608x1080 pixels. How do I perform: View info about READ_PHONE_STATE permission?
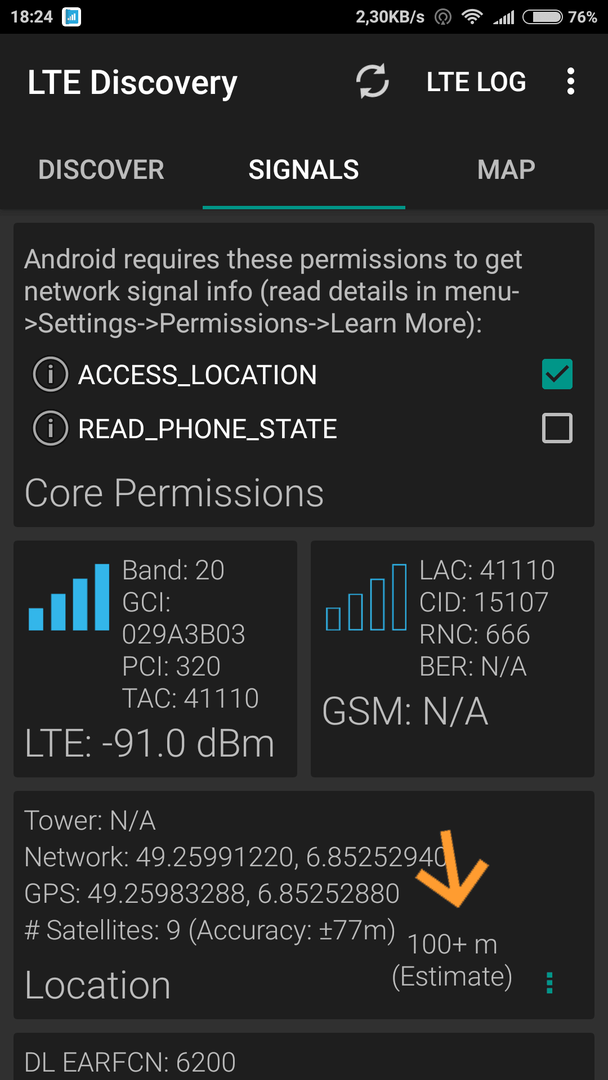click(x=50, y=428)
